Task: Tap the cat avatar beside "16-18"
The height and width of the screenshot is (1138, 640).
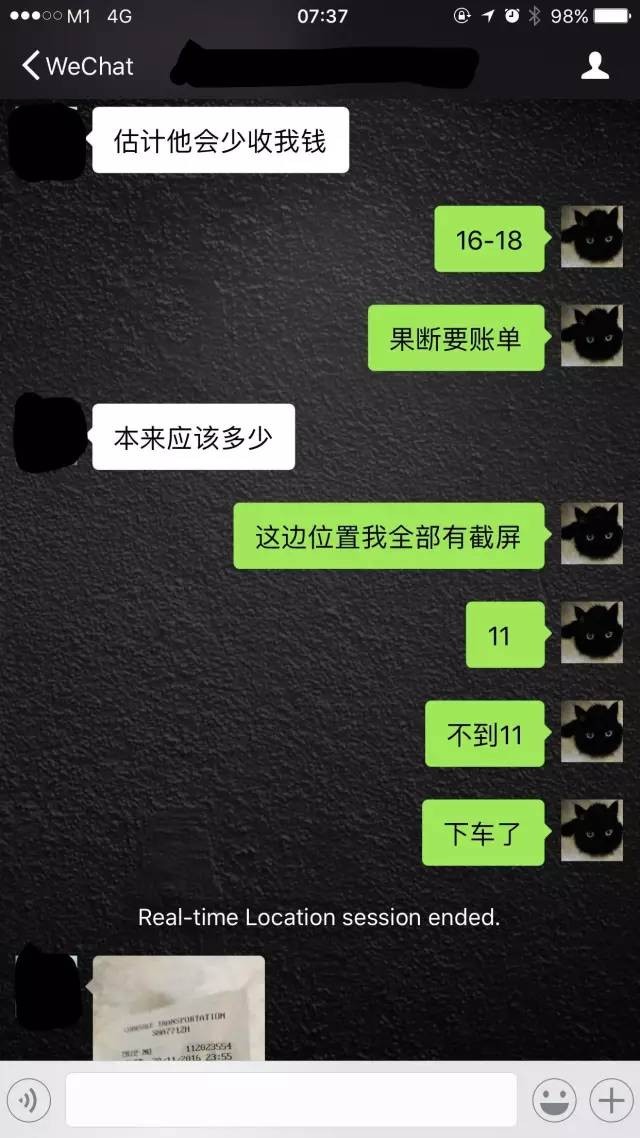Action: tap(591, 238)
